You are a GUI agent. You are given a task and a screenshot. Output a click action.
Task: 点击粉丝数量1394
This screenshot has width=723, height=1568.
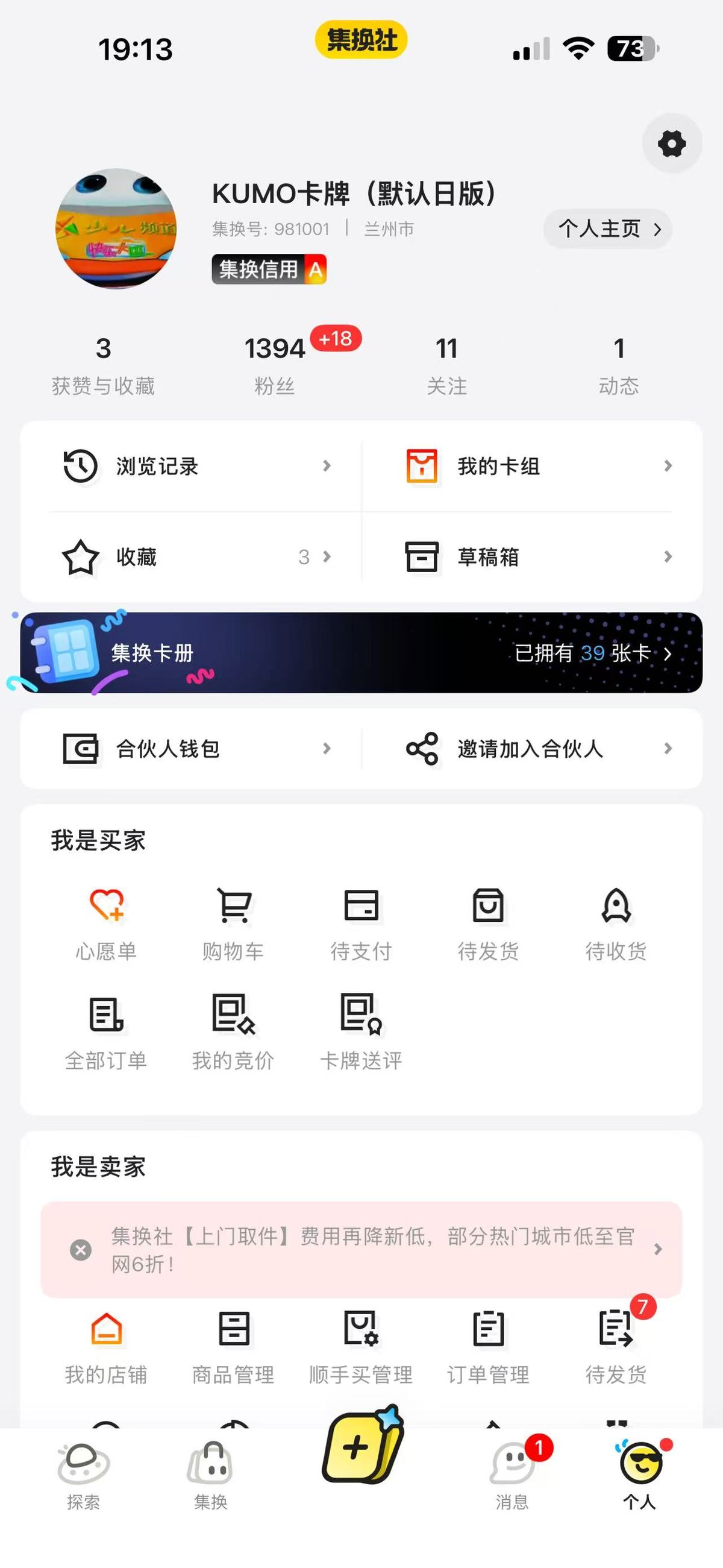click(x=275, y=361)
